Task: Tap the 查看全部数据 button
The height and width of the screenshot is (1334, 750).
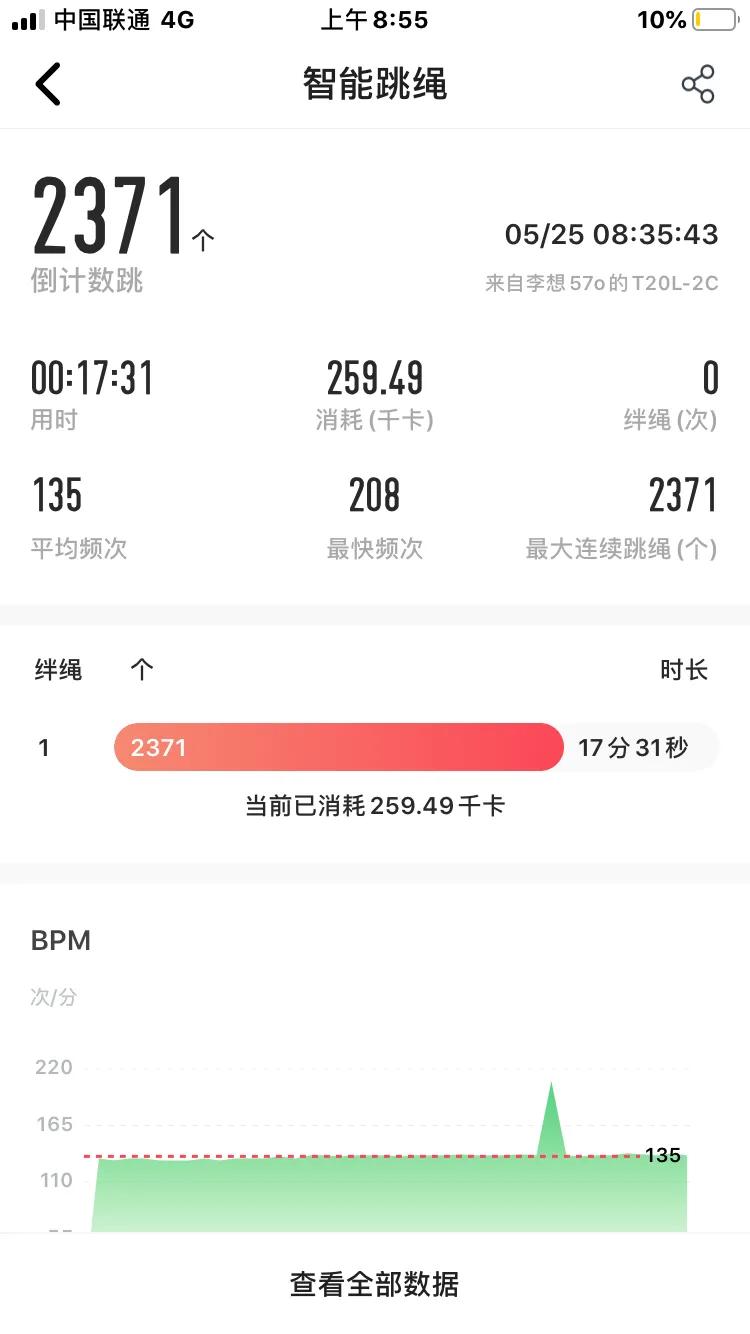Action: 374,1285
